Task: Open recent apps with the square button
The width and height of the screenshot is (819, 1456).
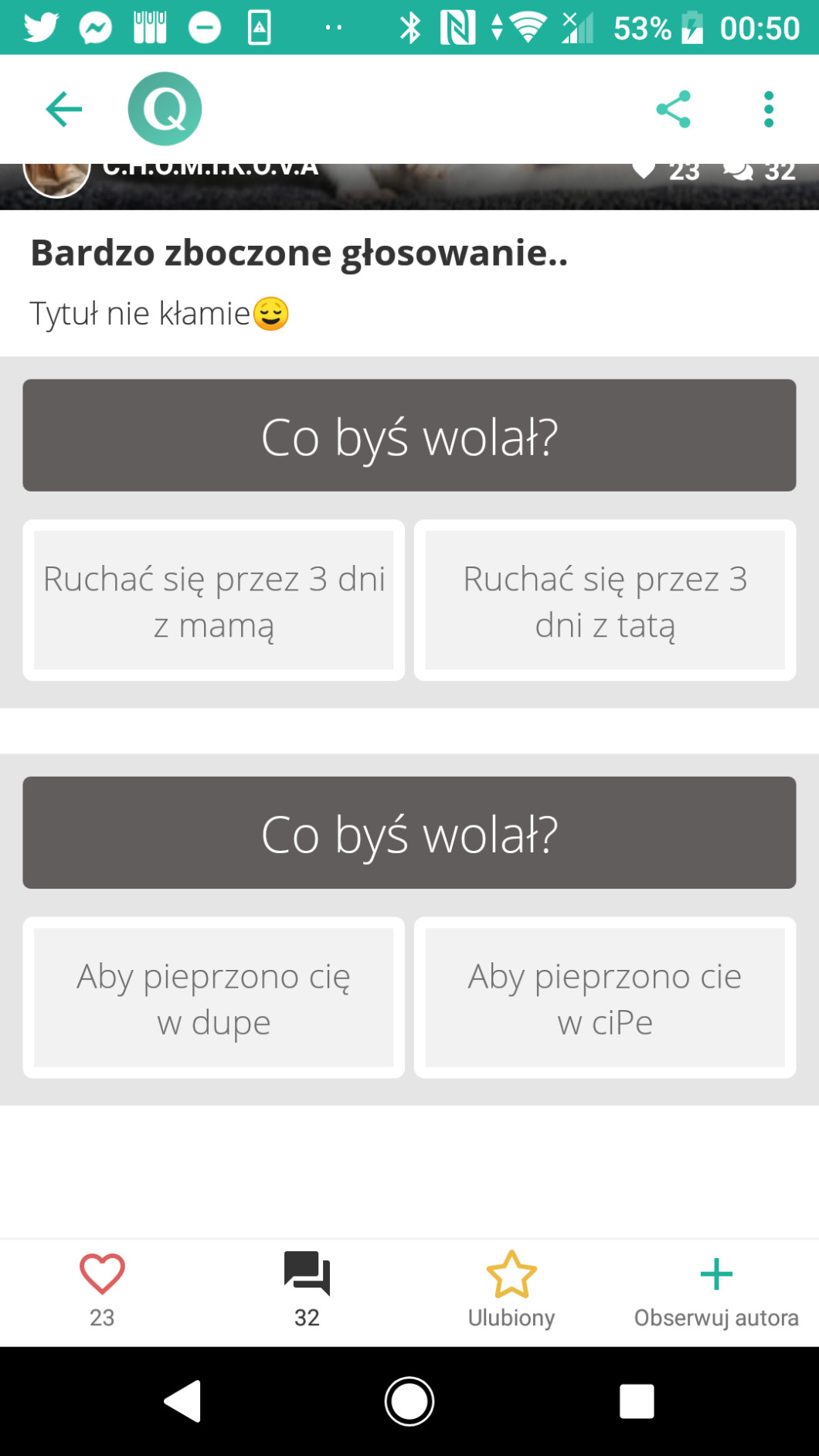Action: coord(637,1401)
